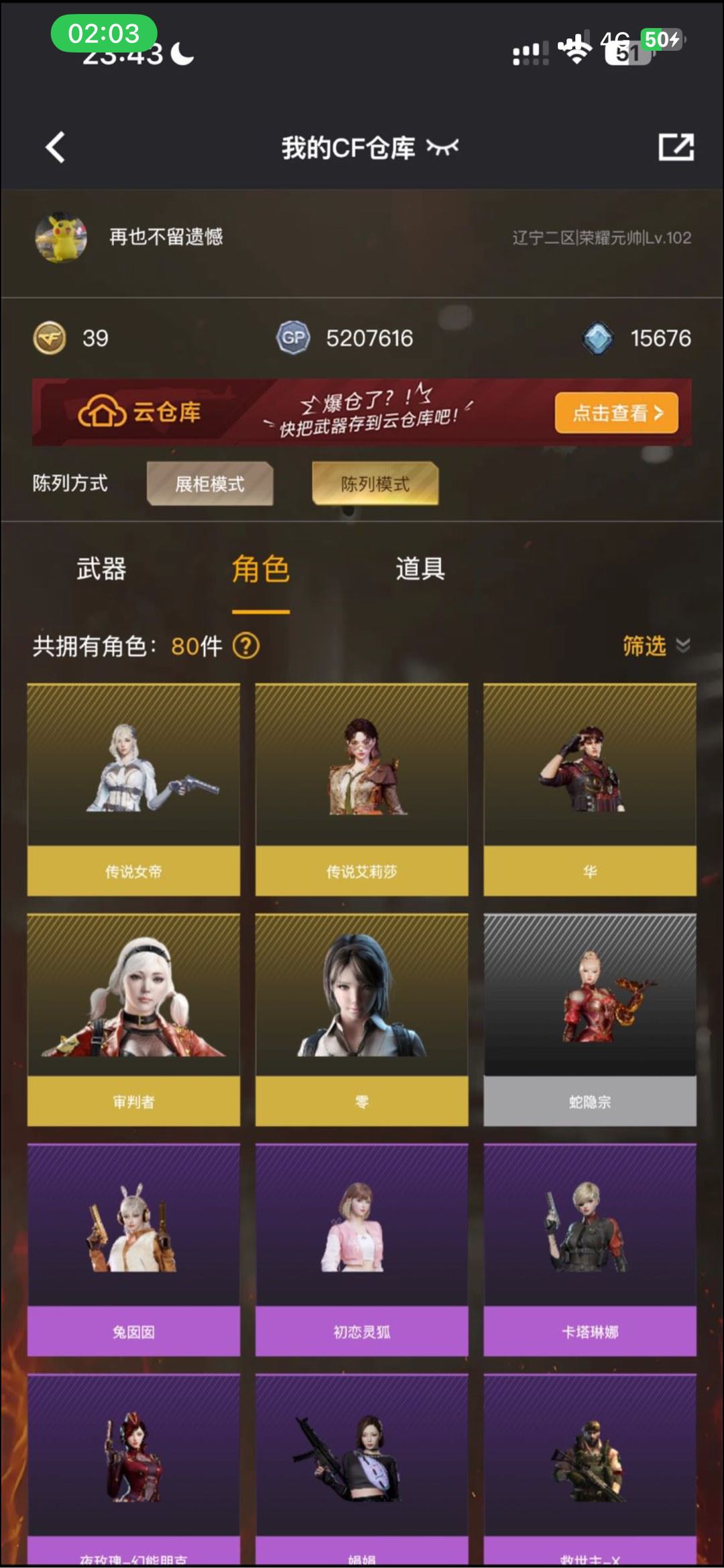Tap 点击查看 on the 云仓库 banner
724x1568 pixels.
coord(616,412)
